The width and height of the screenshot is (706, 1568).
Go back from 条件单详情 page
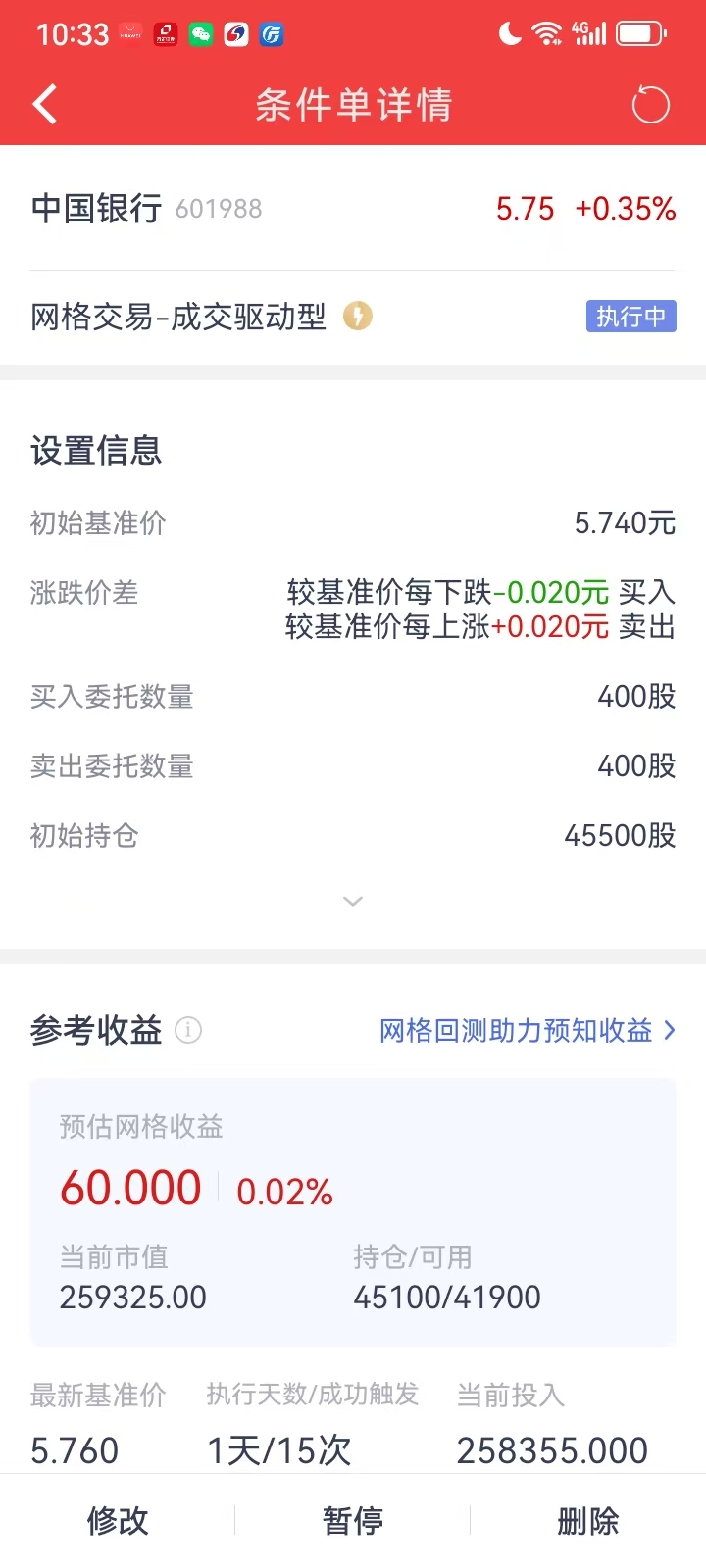45,104
